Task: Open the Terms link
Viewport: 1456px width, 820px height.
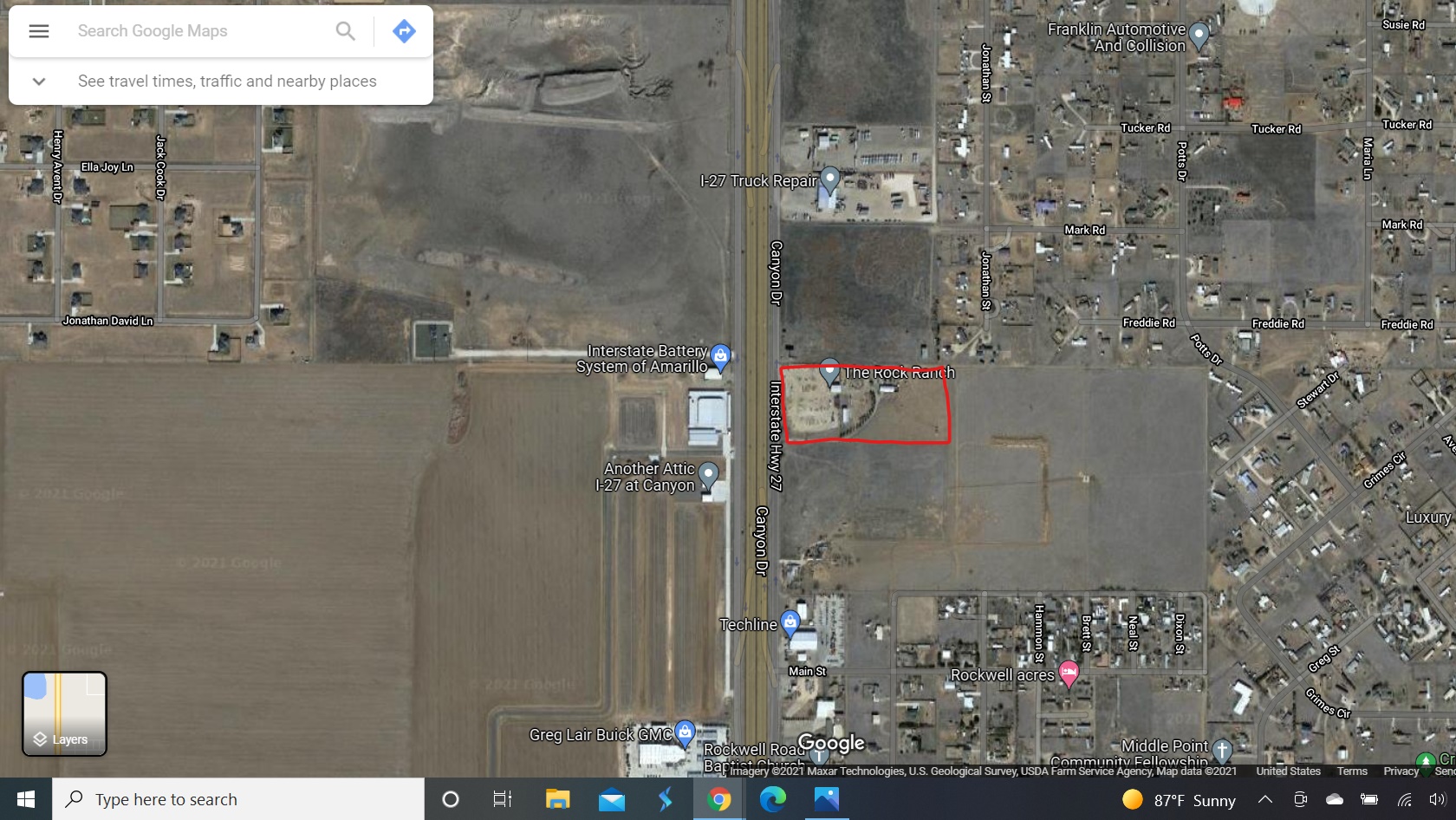Action: tap(1351, 771)
